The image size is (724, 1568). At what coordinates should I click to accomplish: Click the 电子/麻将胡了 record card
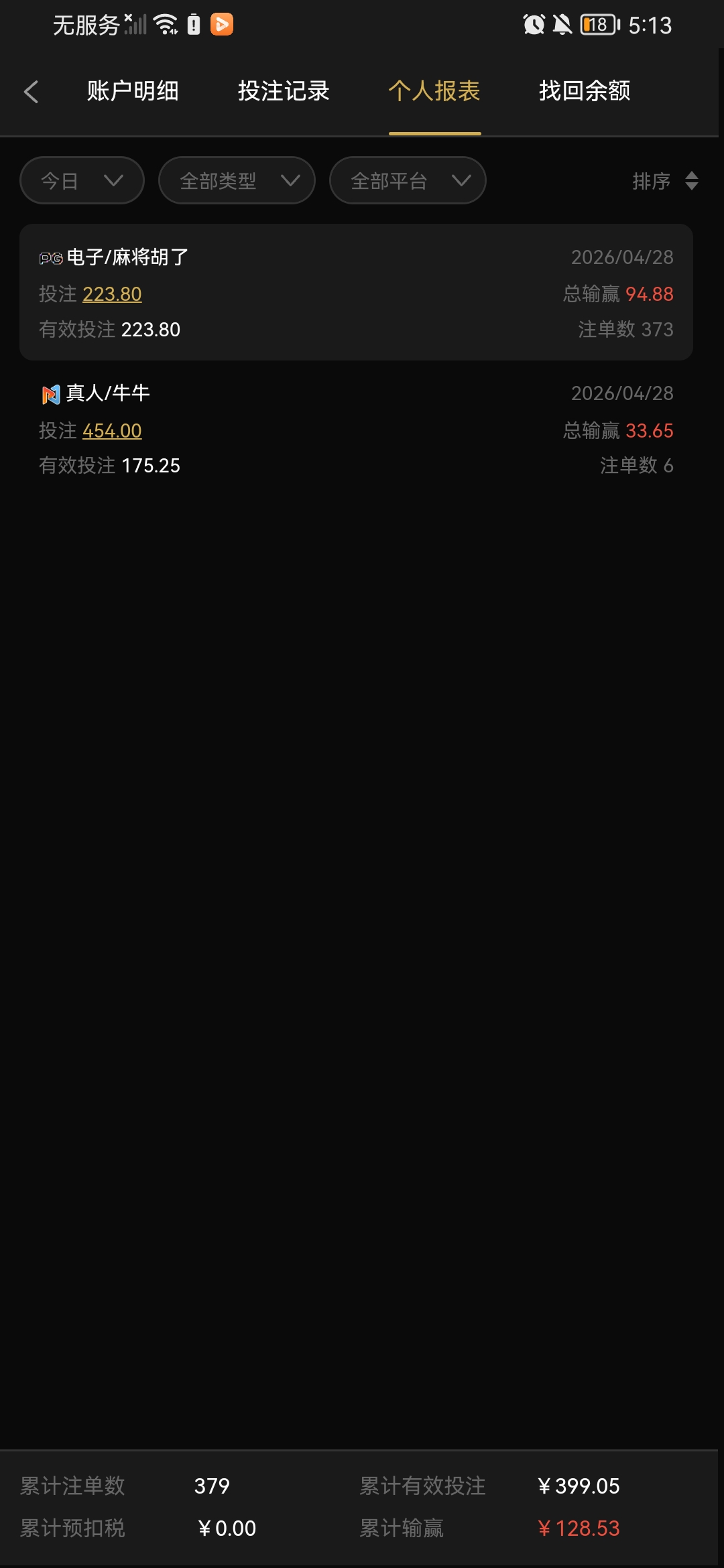tap(355, 293)
